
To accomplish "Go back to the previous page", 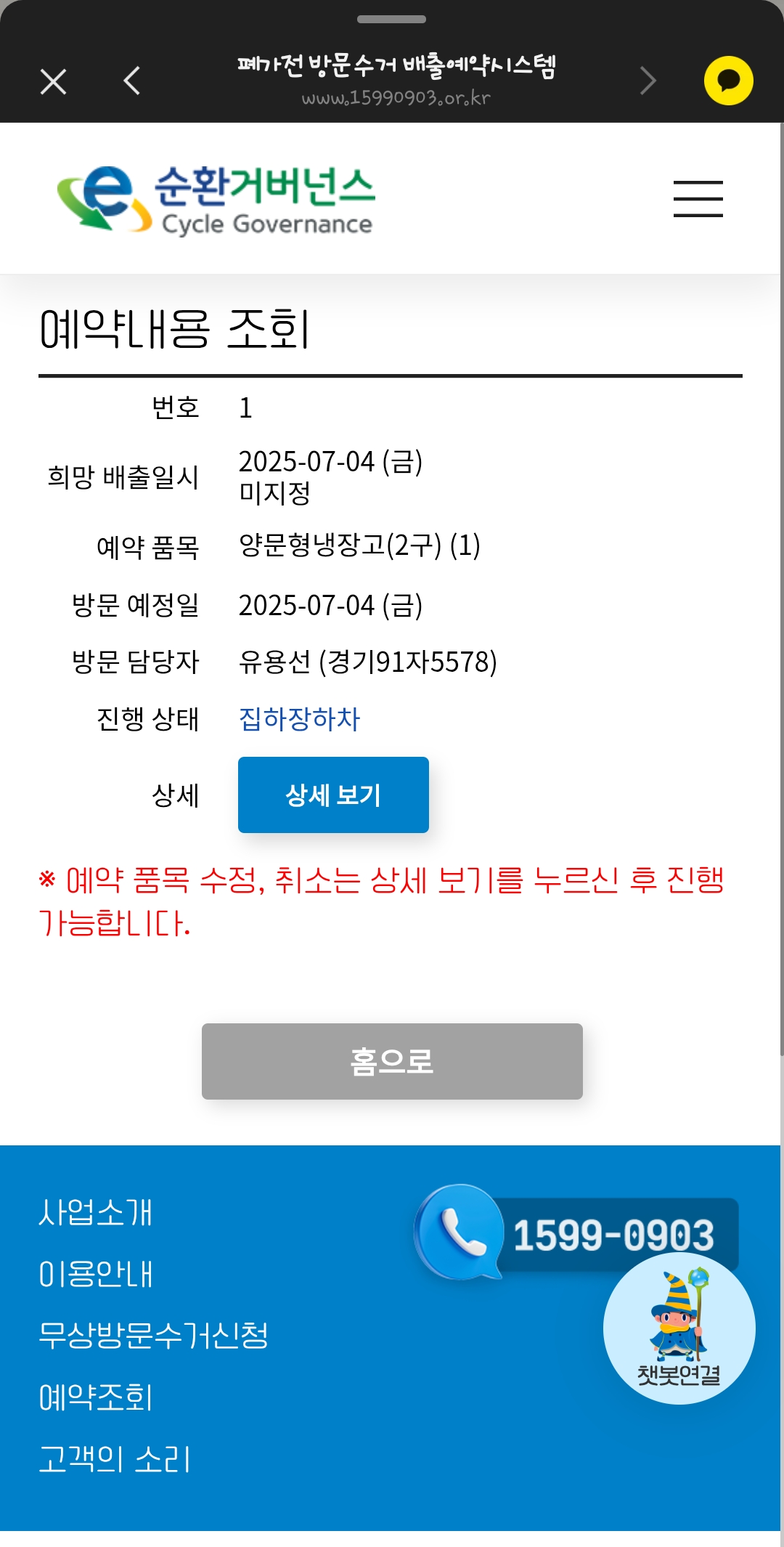I will pos(132,81).
